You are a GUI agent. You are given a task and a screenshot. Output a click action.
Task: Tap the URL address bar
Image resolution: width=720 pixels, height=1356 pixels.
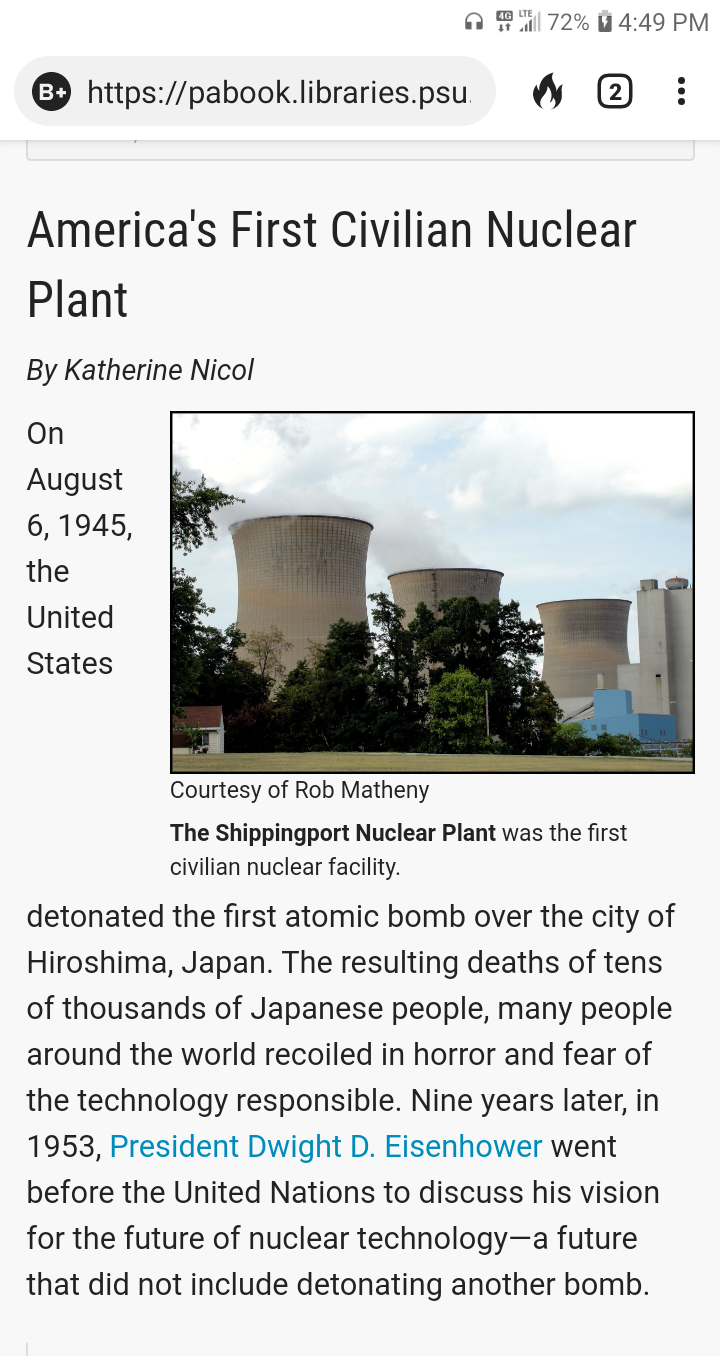tap(255, 92)
